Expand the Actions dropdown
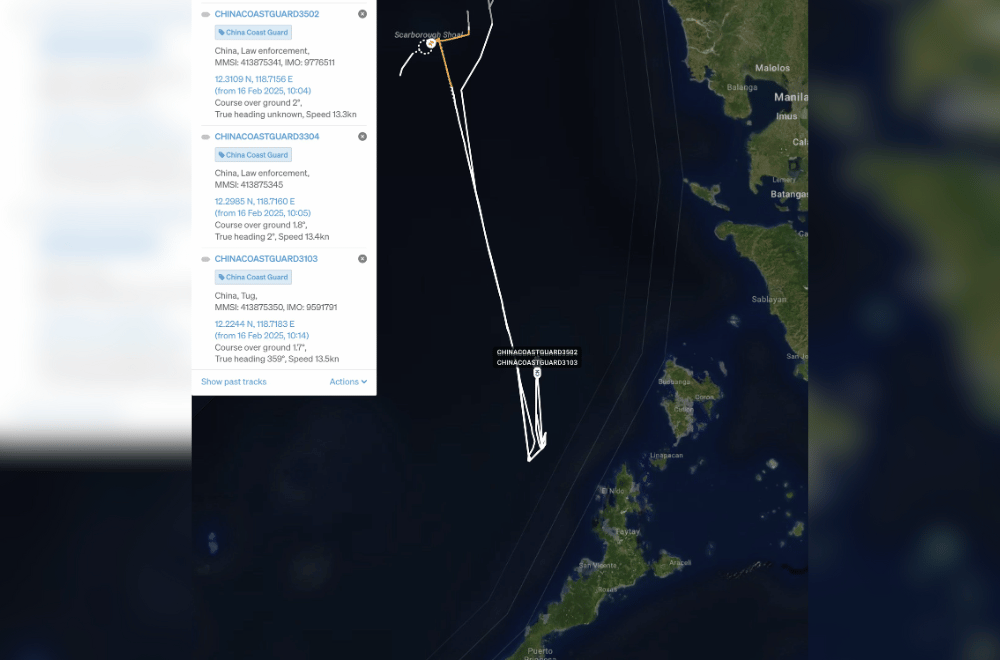 click(x=348, y=381)
